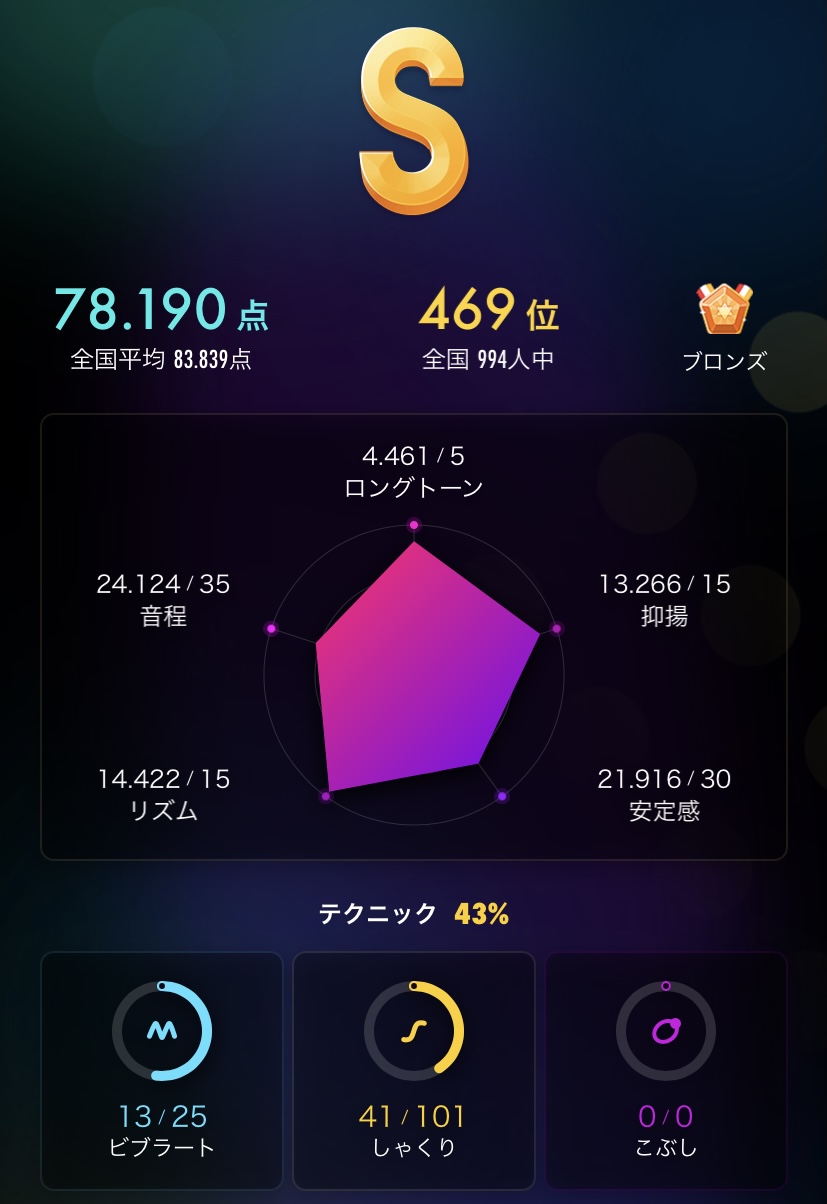Screen dimensions: 827x1204
Task: Tap the ブロンズ medal badge
Action: click(724, 310)
